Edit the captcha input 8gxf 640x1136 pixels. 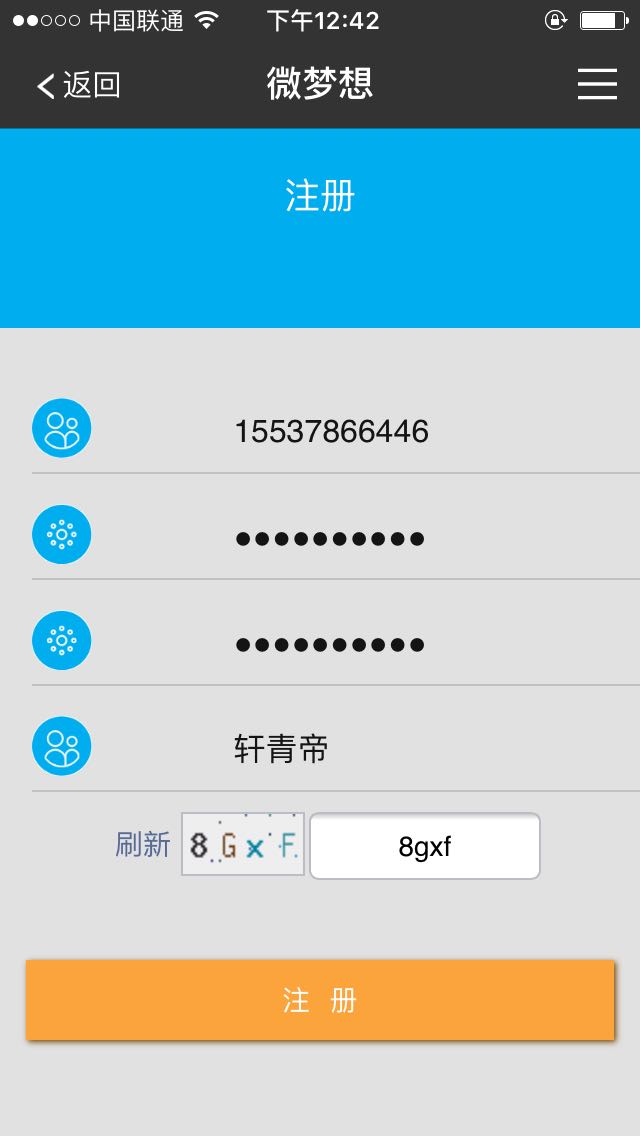click(425, 845)
